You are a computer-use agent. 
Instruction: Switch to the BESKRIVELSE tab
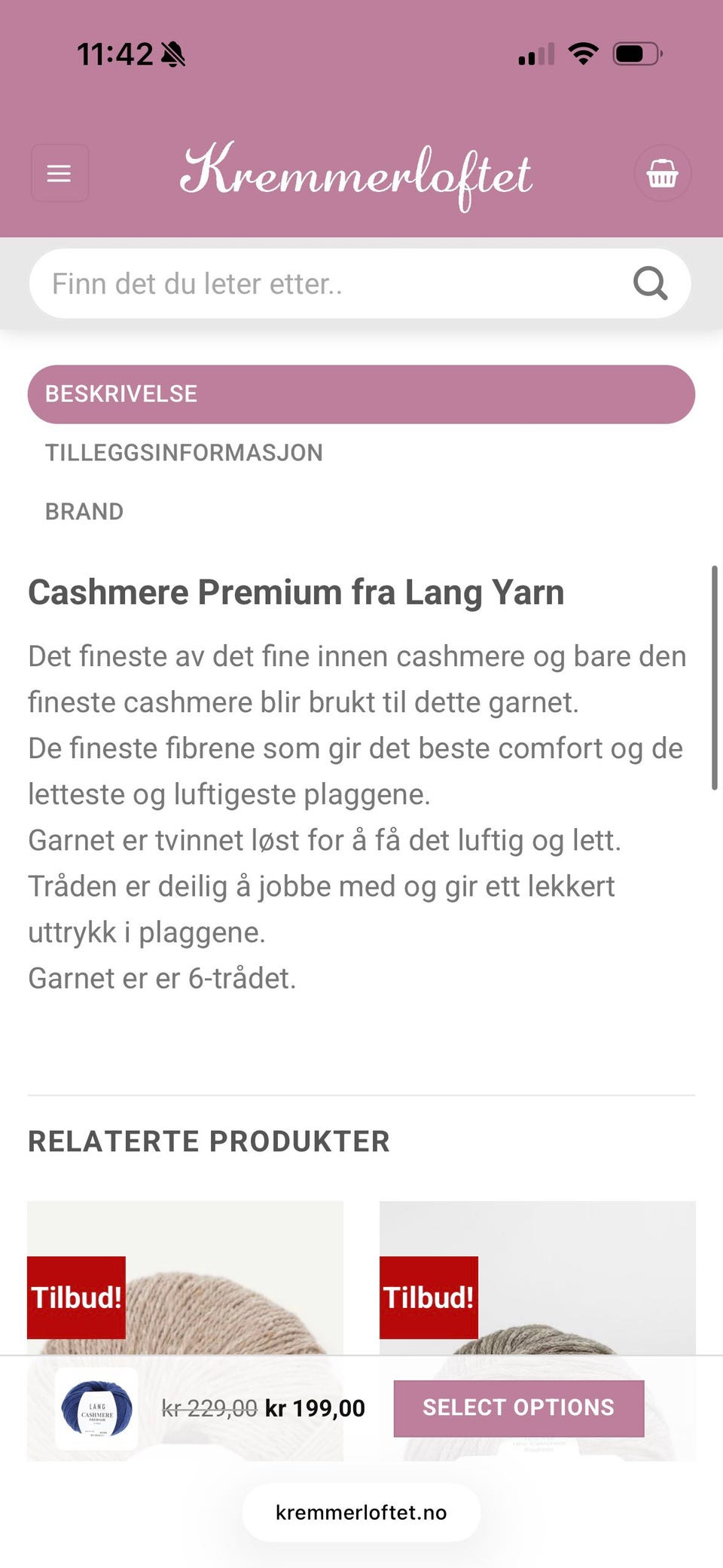(x=121, y=393)
